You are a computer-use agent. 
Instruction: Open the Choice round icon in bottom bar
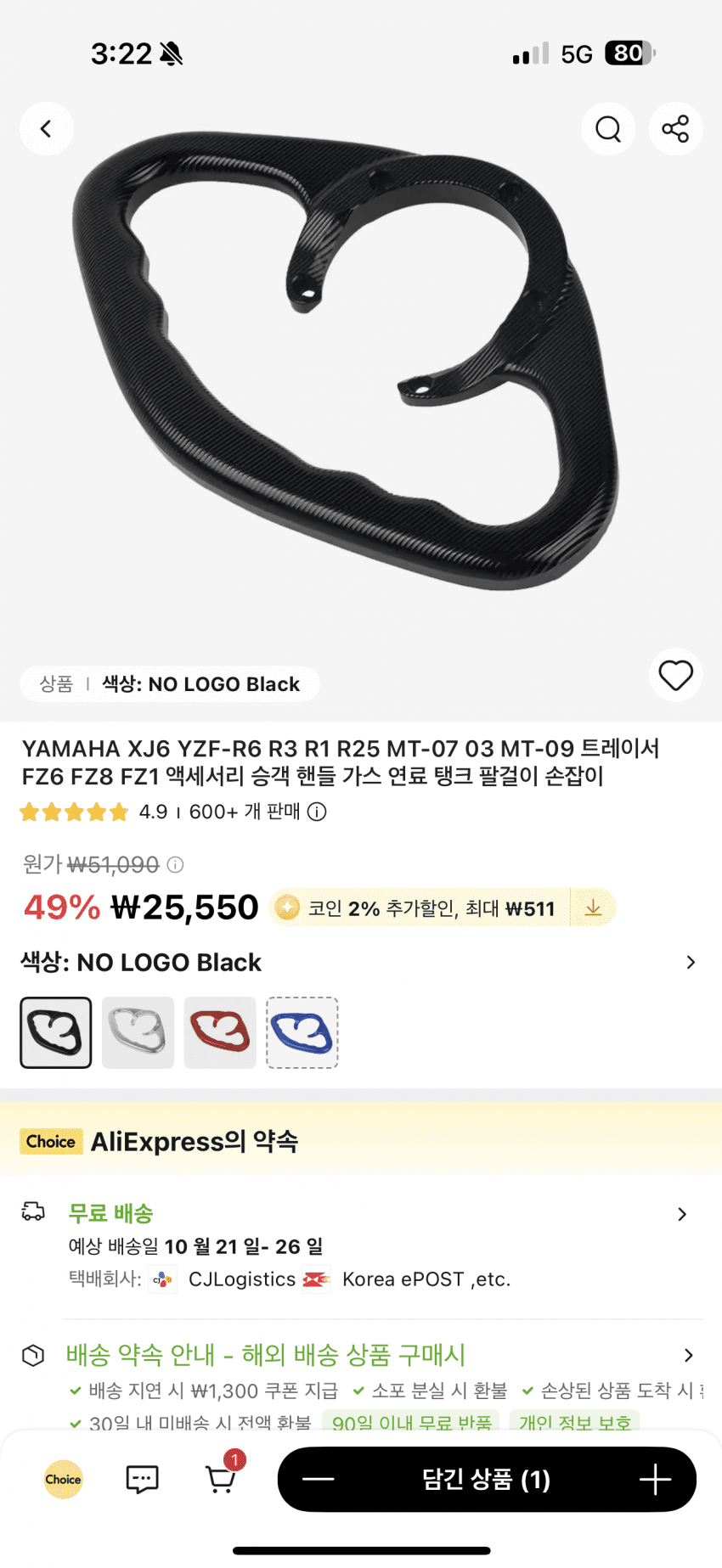pyautogui.click(x=64, y=1480)
